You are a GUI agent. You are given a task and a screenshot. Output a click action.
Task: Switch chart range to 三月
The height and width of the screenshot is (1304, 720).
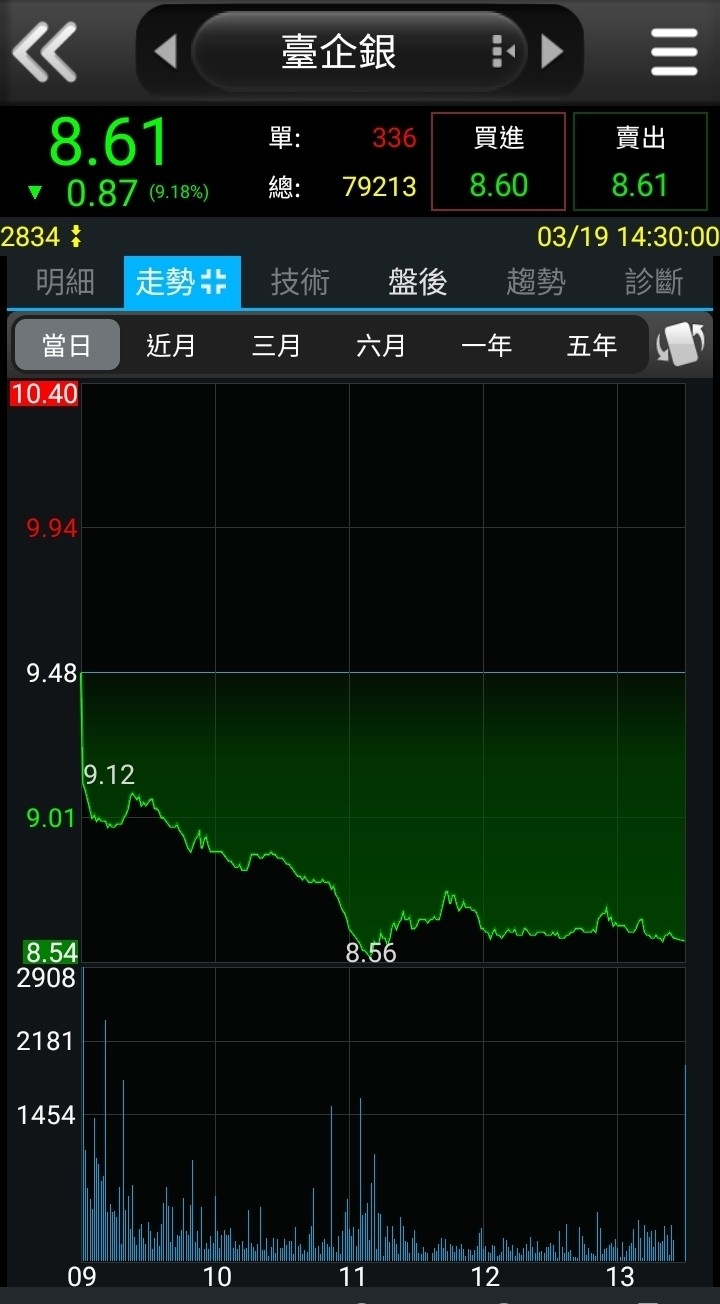point(276,346)
